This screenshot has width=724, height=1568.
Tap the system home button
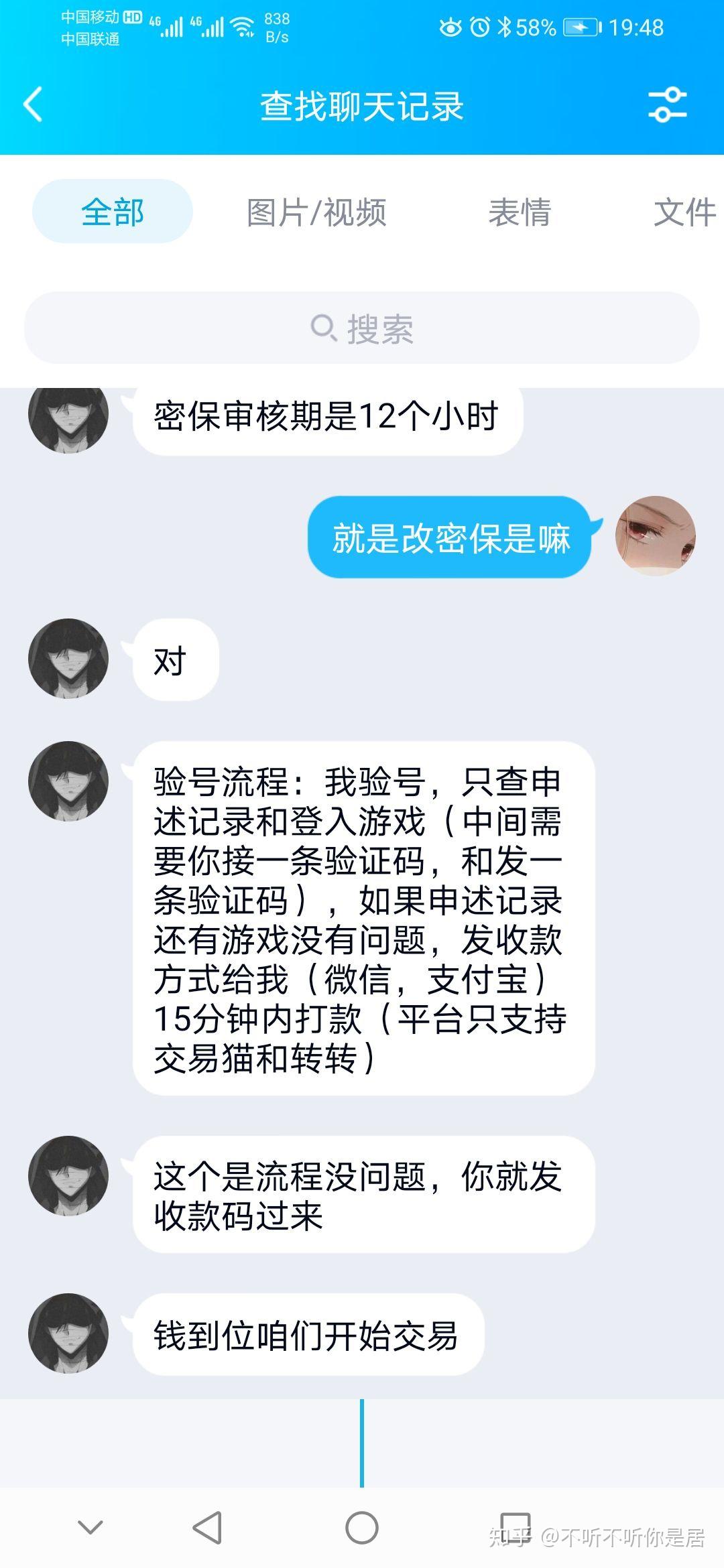(x=362, y=1528)
